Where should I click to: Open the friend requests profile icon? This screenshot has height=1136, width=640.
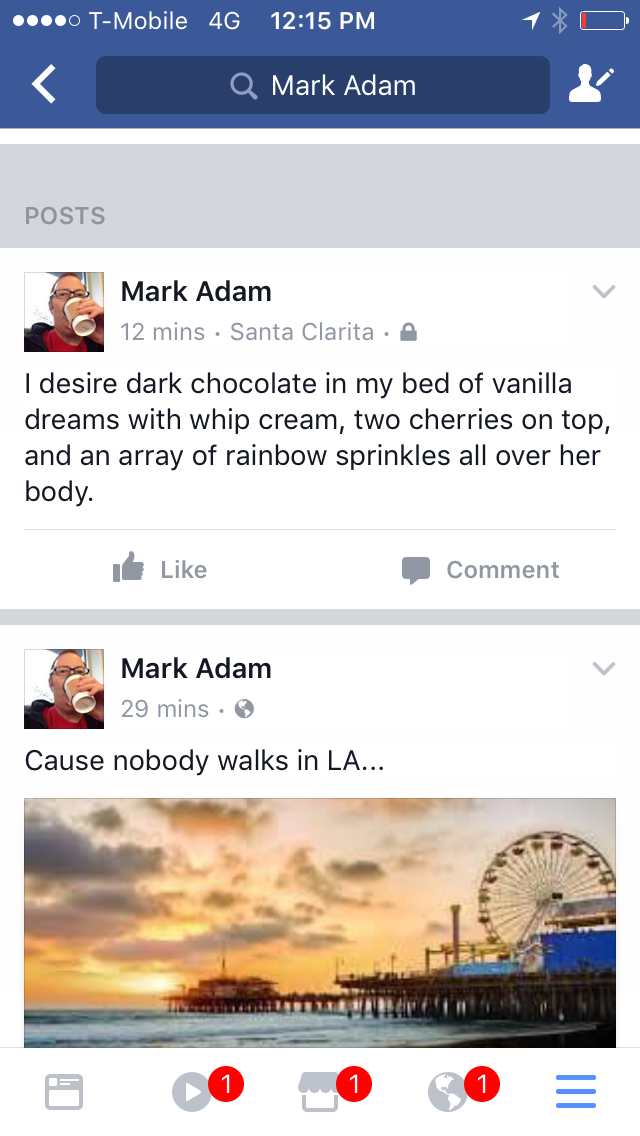pos(590,85)
